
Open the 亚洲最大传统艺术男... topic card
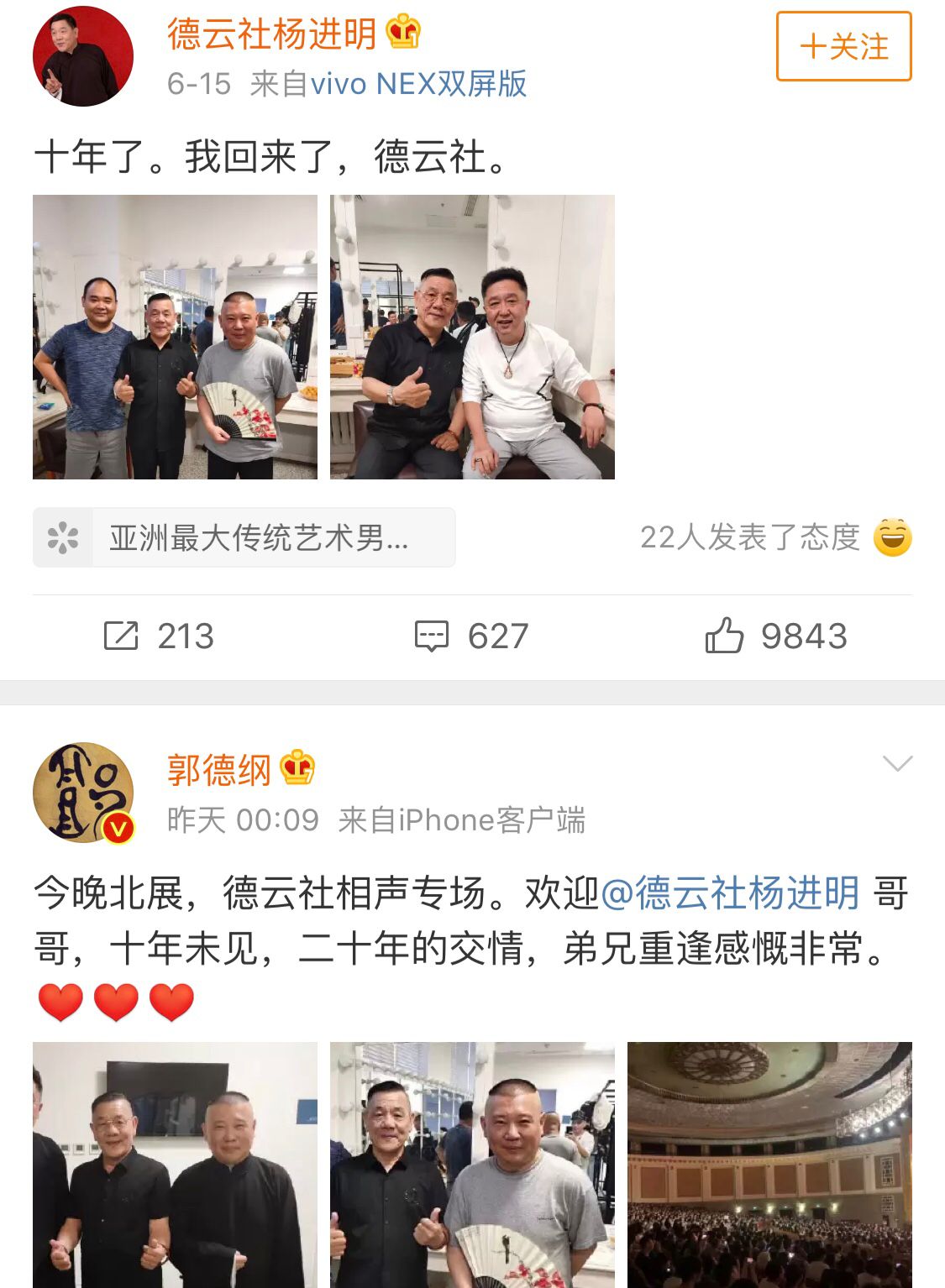coord(244,537)
